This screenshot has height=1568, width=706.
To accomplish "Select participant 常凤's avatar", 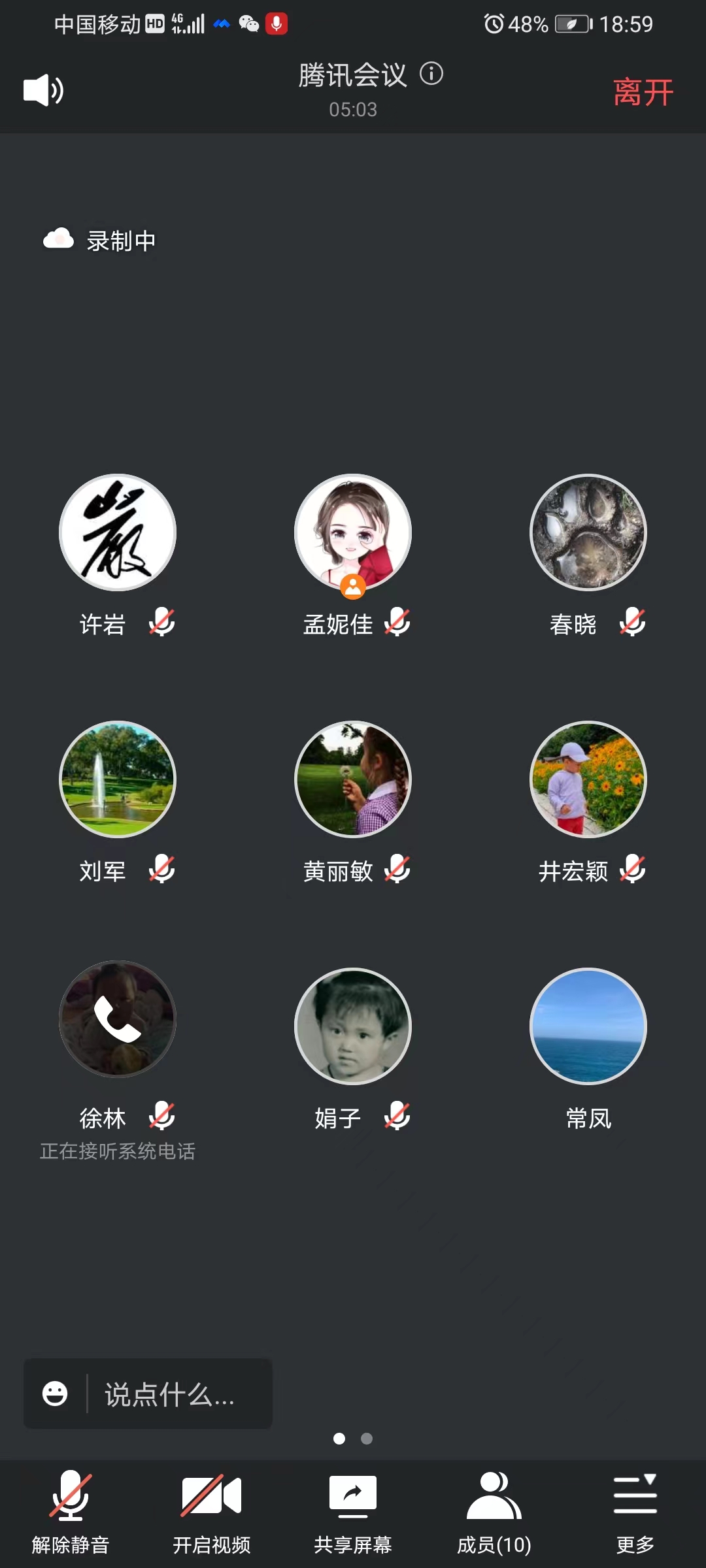I will click(588, 1026).
